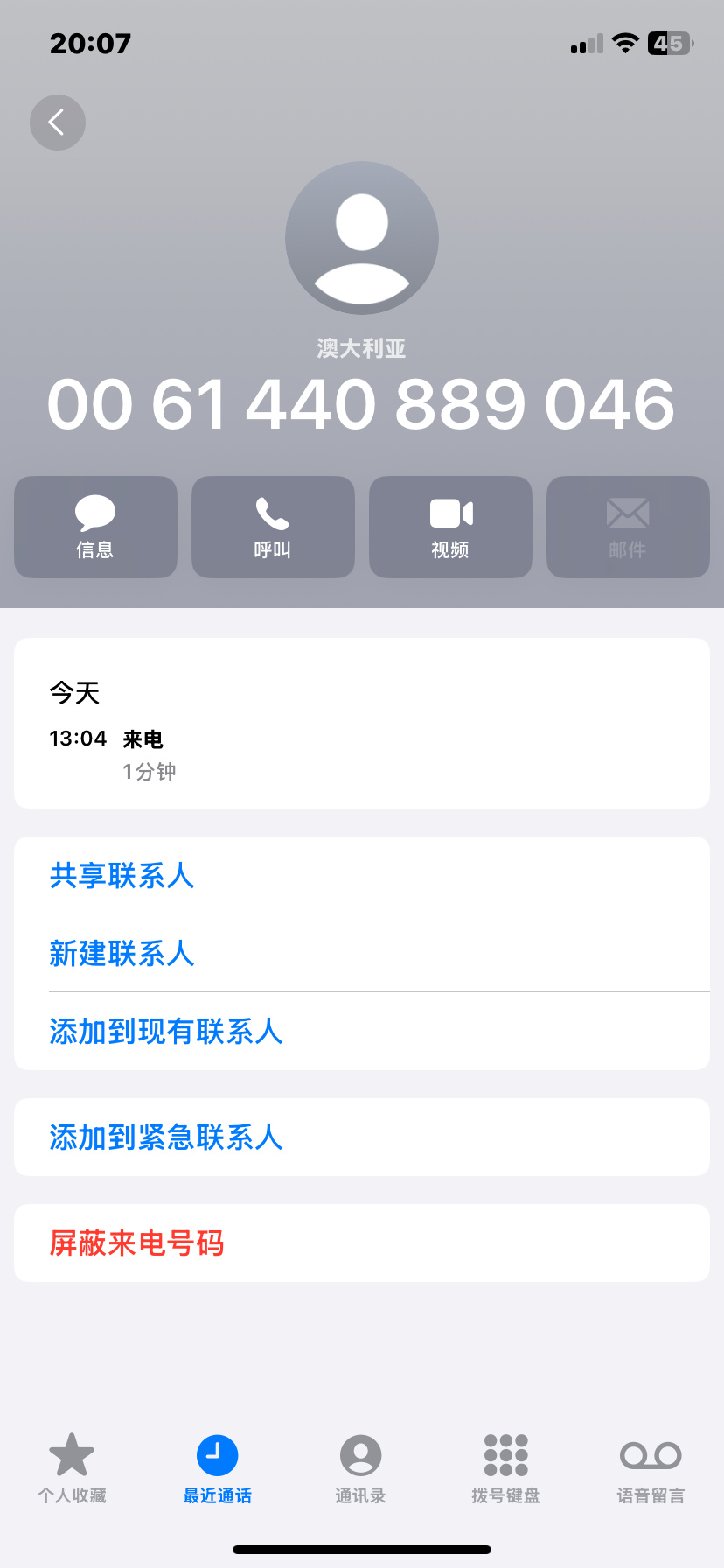Start a video call with 视频
Viewport: 724px width, 1568px height.
click(x=450, y=527)
